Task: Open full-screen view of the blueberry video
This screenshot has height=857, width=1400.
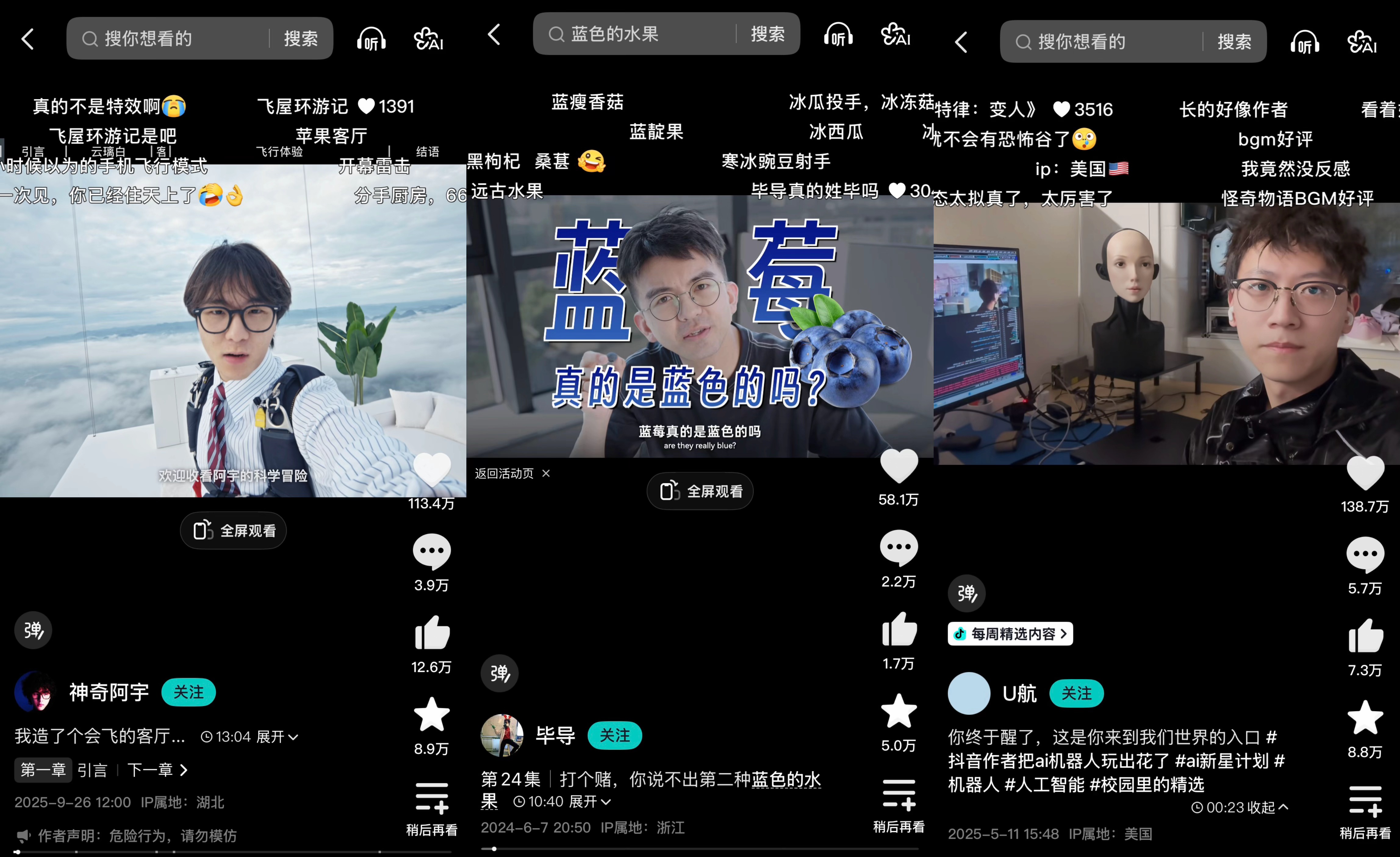Action: [x=700, y=491]
